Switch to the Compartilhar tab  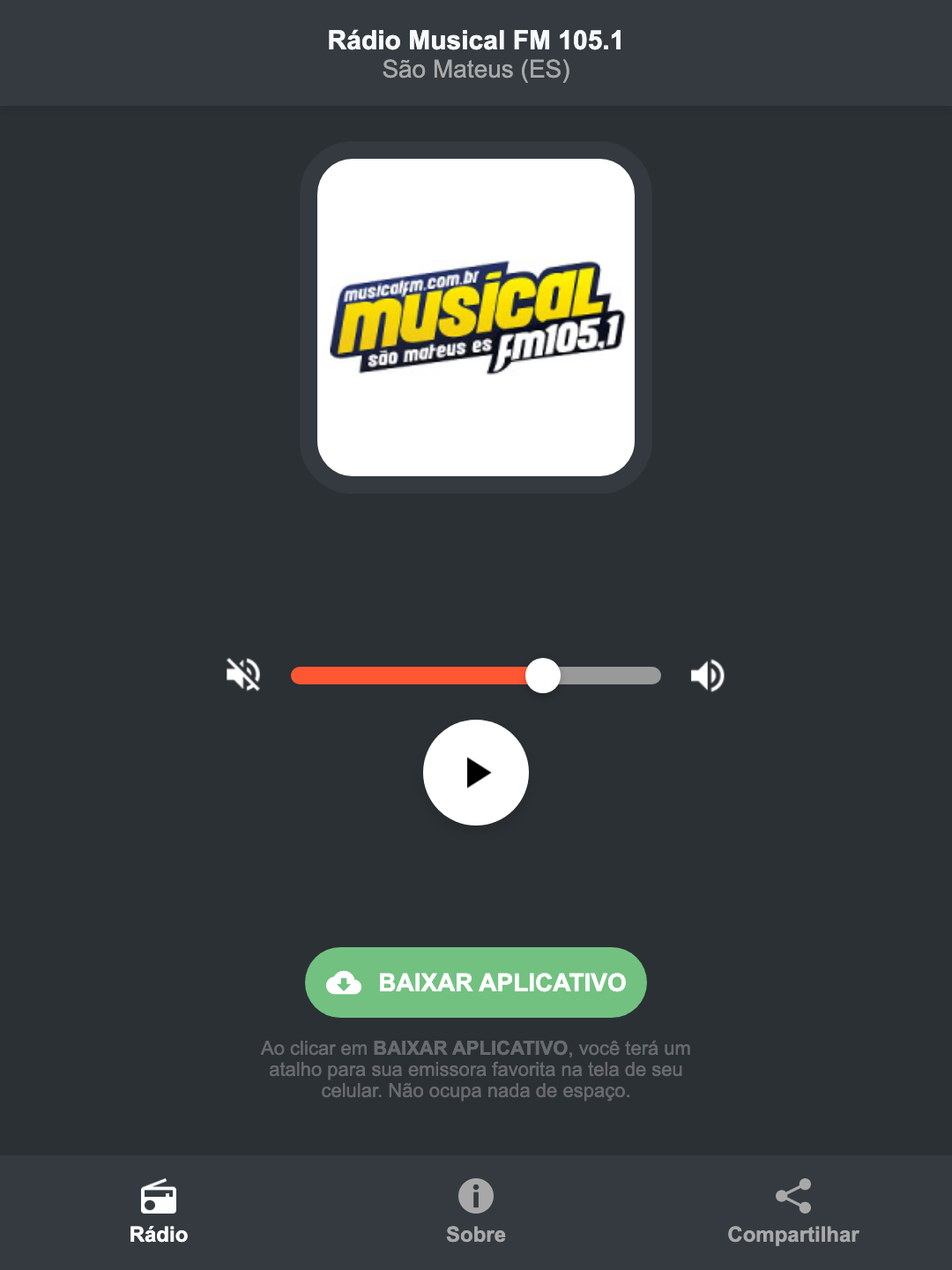click(792, 1213)
